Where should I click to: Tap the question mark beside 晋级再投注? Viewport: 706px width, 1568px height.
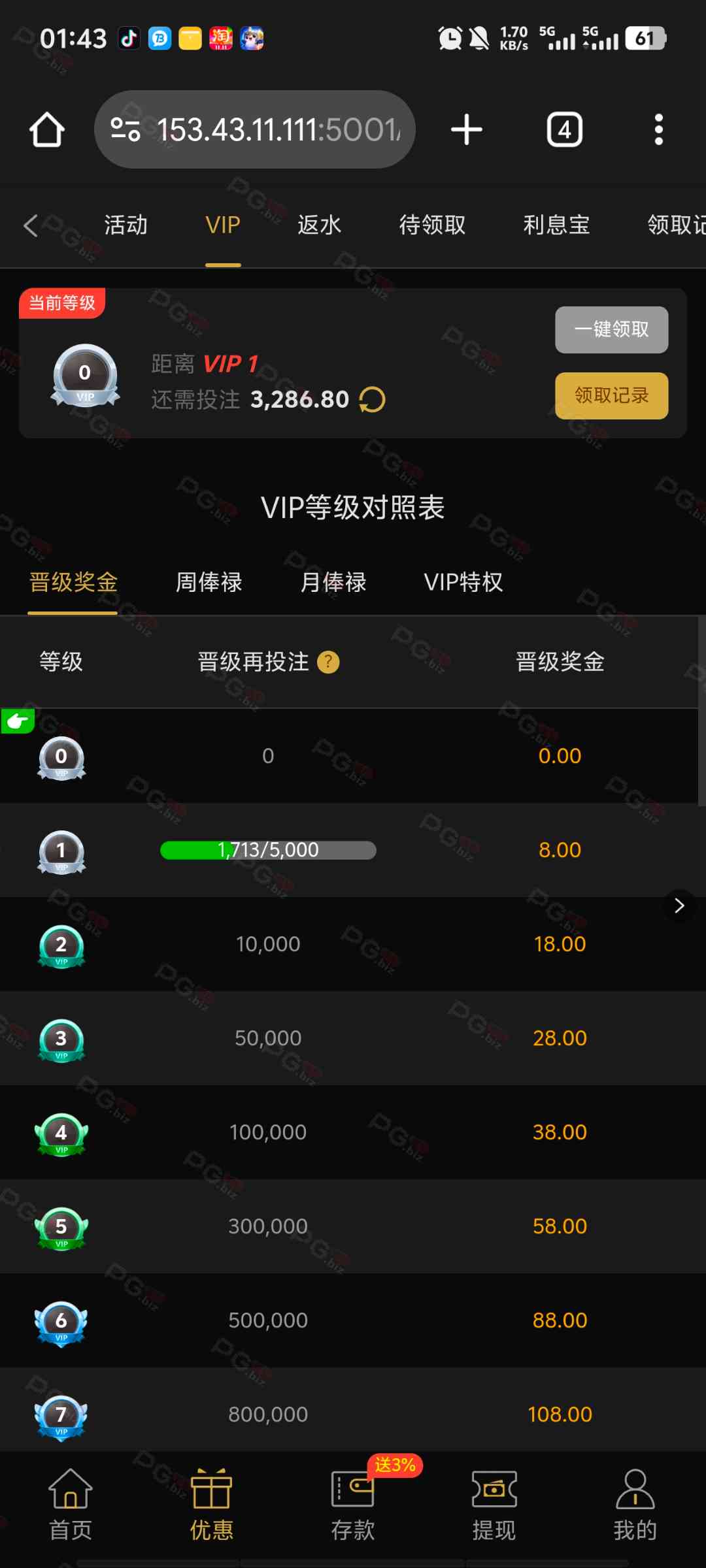[x=328, y=662]
